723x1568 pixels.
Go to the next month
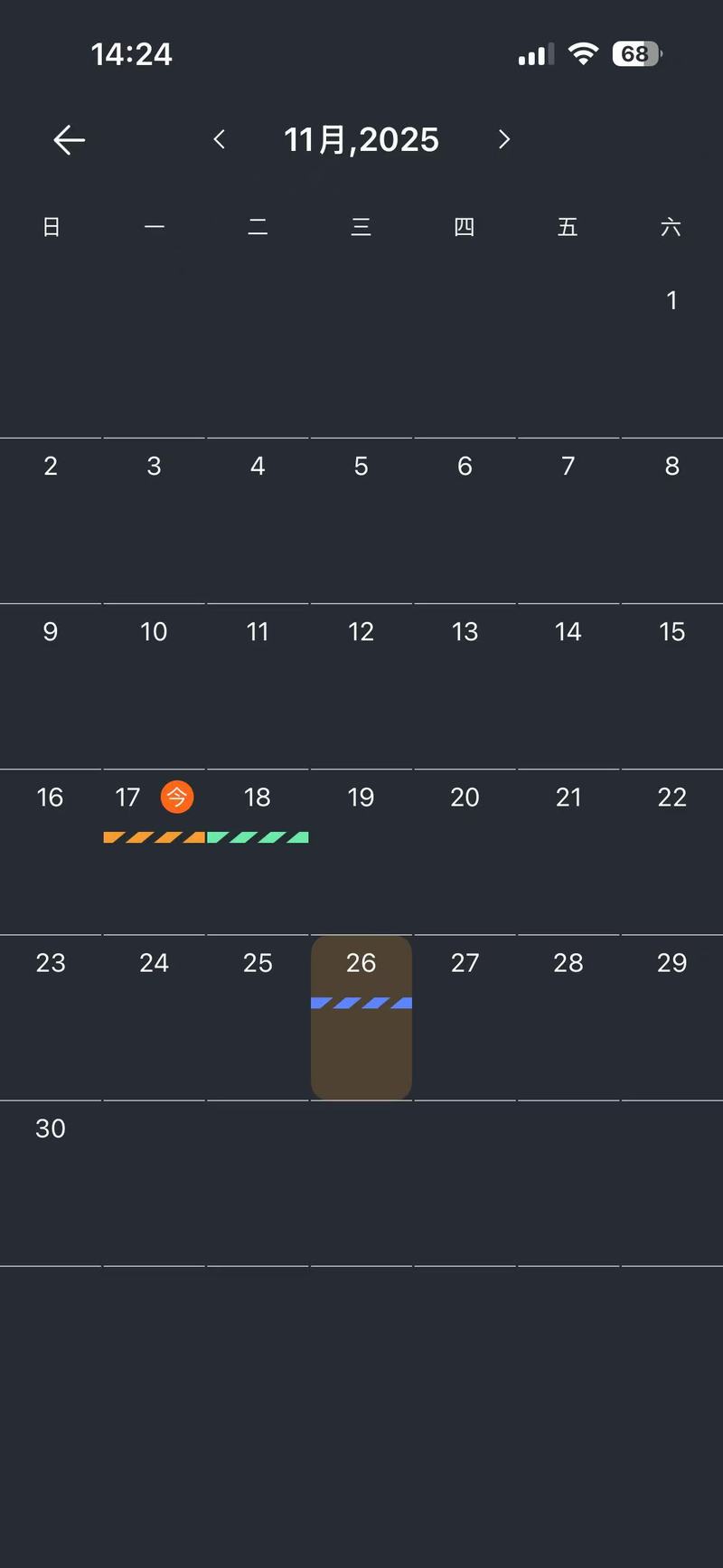[504, 139]
